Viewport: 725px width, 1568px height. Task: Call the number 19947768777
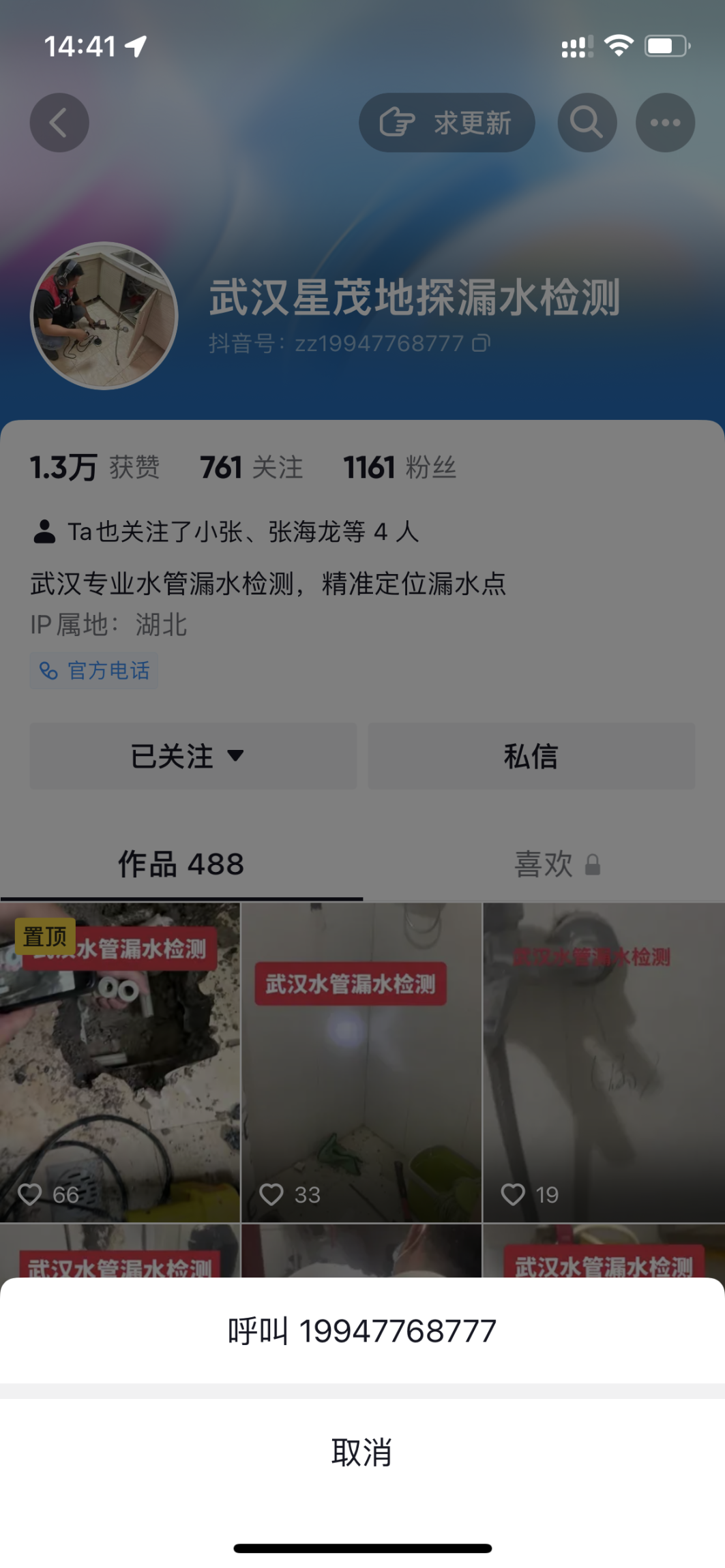point(362,1331)
